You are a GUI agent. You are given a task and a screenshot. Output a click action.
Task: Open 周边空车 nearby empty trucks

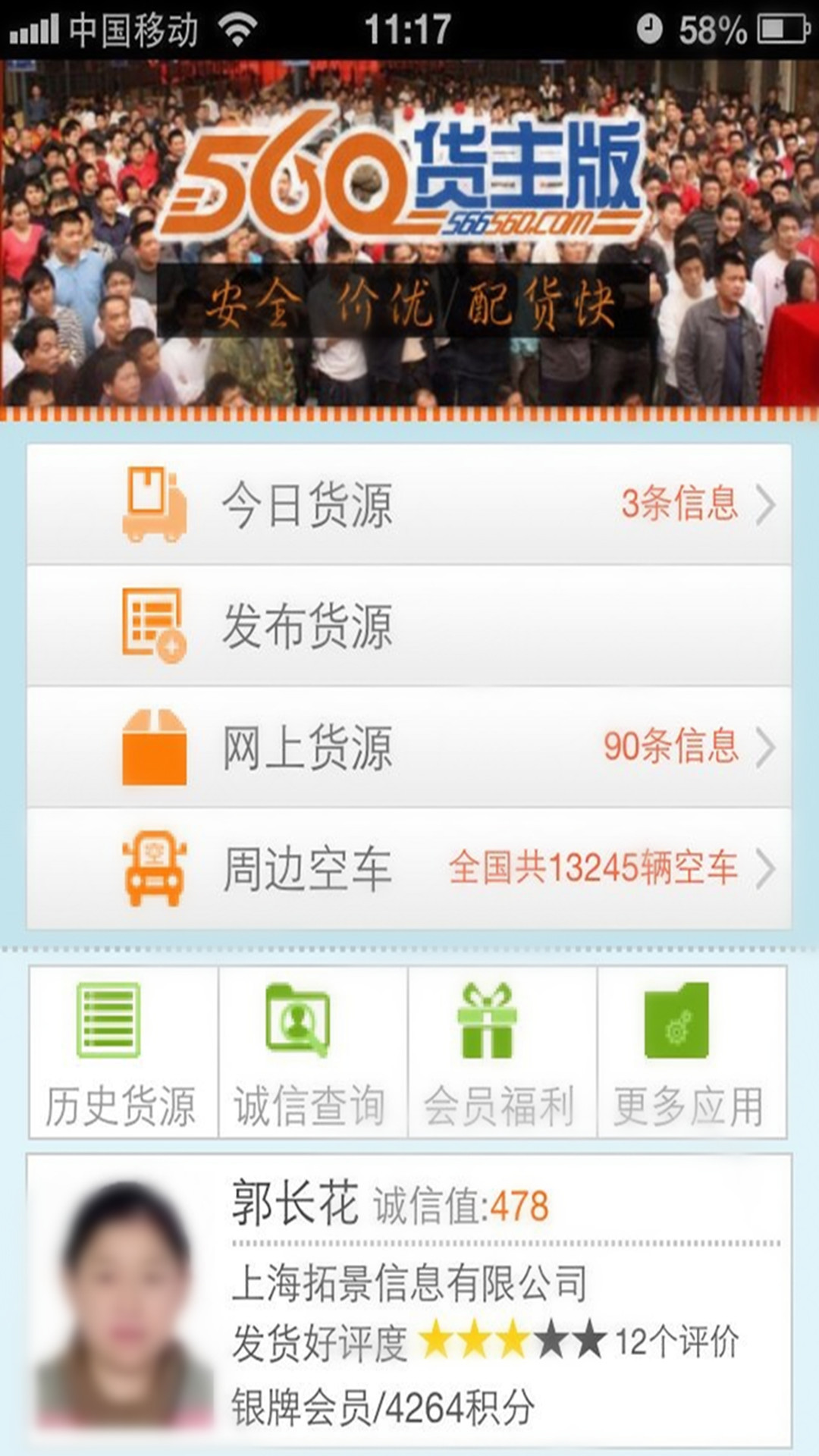[x=409, y=868]
